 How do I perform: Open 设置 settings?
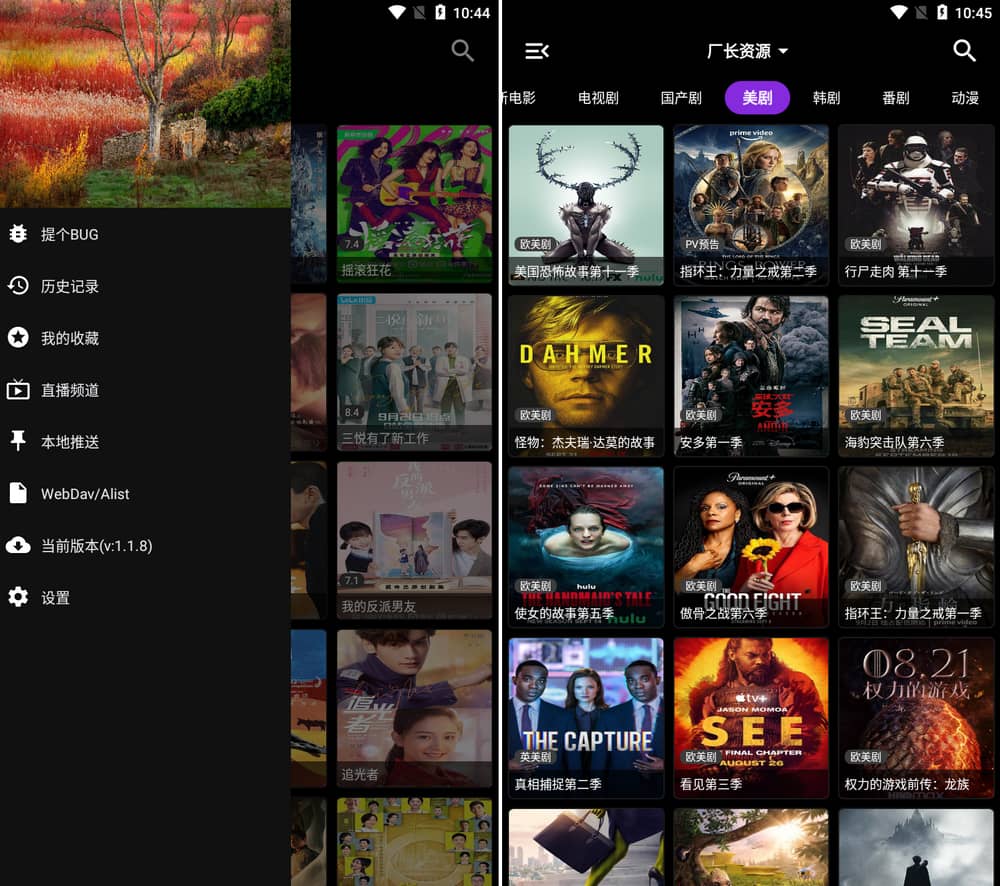point(55,598)
